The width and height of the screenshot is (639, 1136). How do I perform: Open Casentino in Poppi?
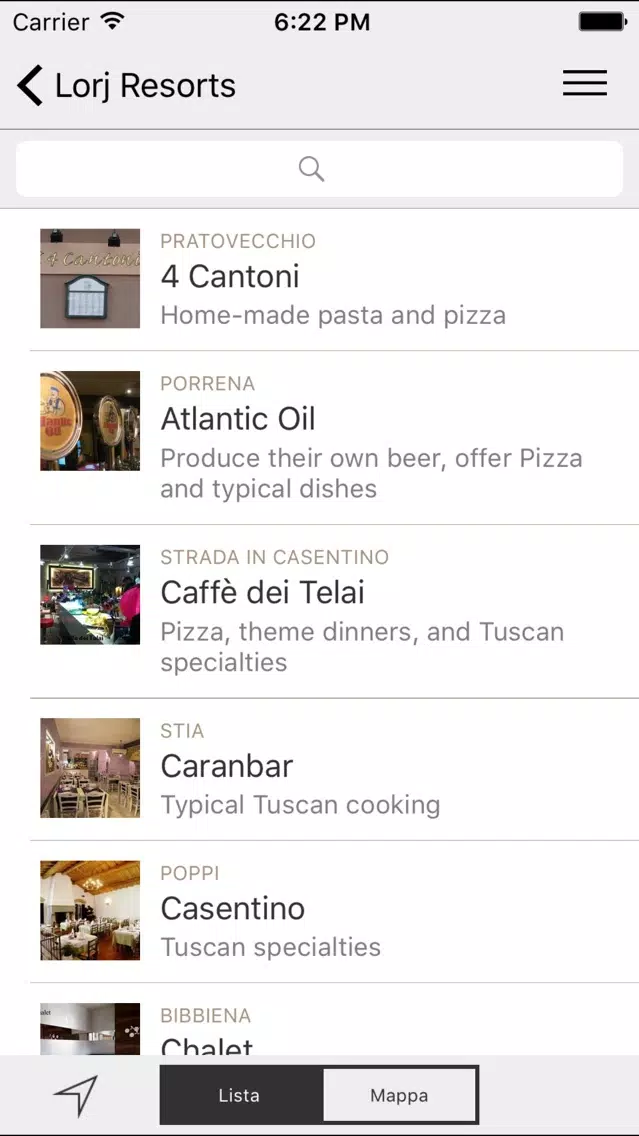(320, 912)
